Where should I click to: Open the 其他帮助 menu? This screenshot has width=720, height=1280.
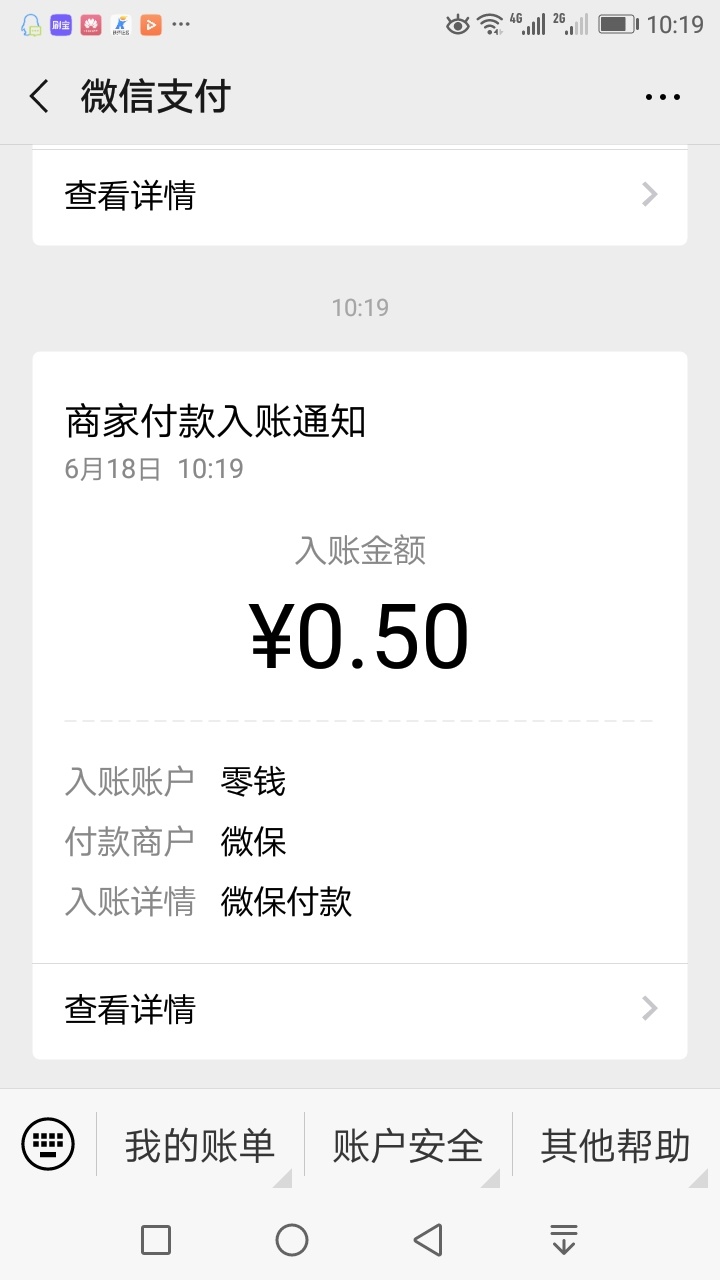[x=616, y=1145]
